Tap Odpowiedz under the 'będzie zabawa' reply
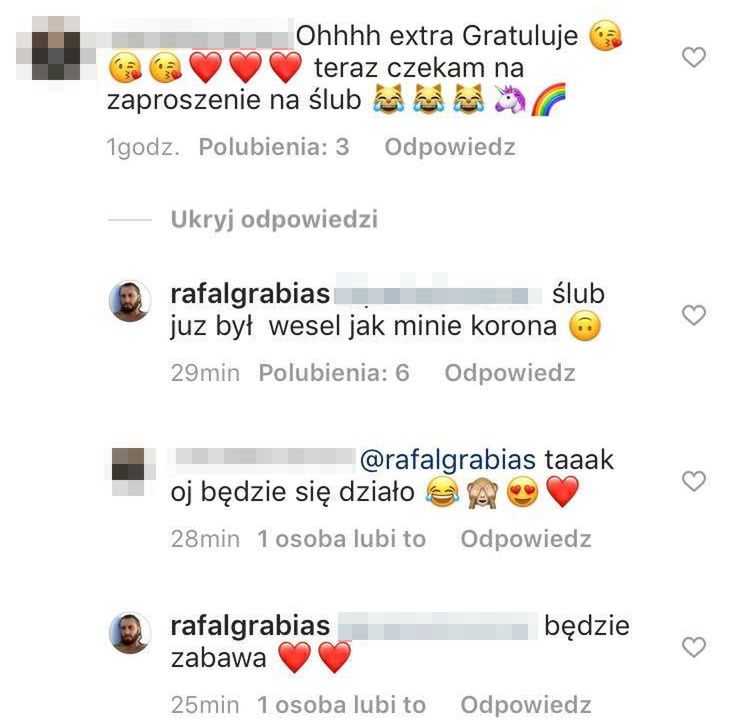The width and height of the screenshot is (750, 728). tap(525, 704)
